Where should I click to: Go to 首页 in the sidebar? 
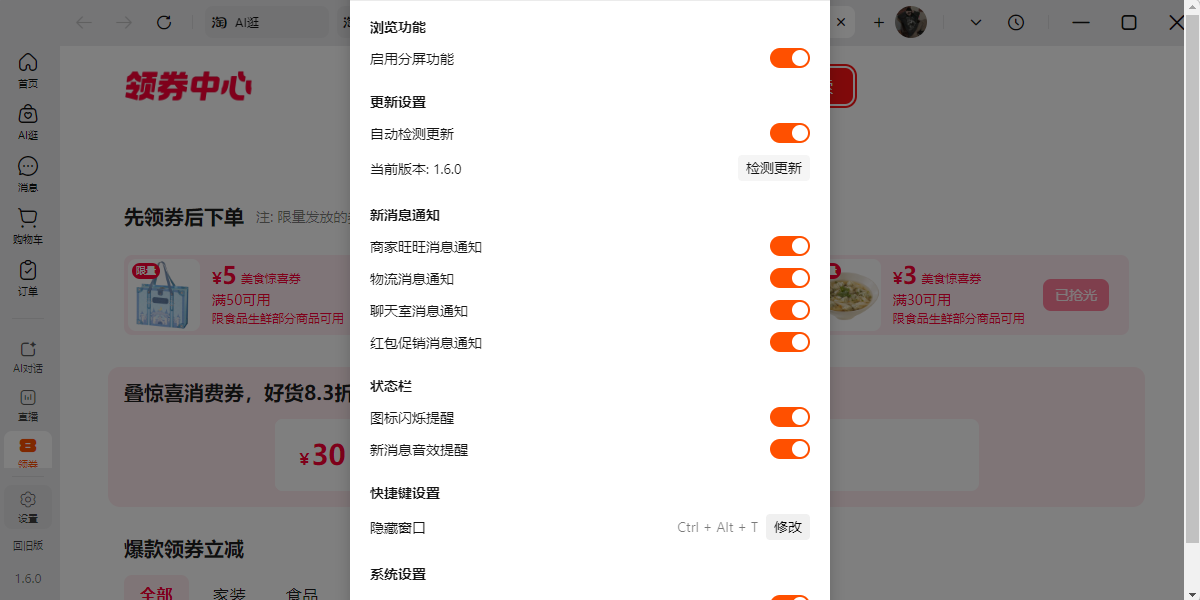coord(28,70)
